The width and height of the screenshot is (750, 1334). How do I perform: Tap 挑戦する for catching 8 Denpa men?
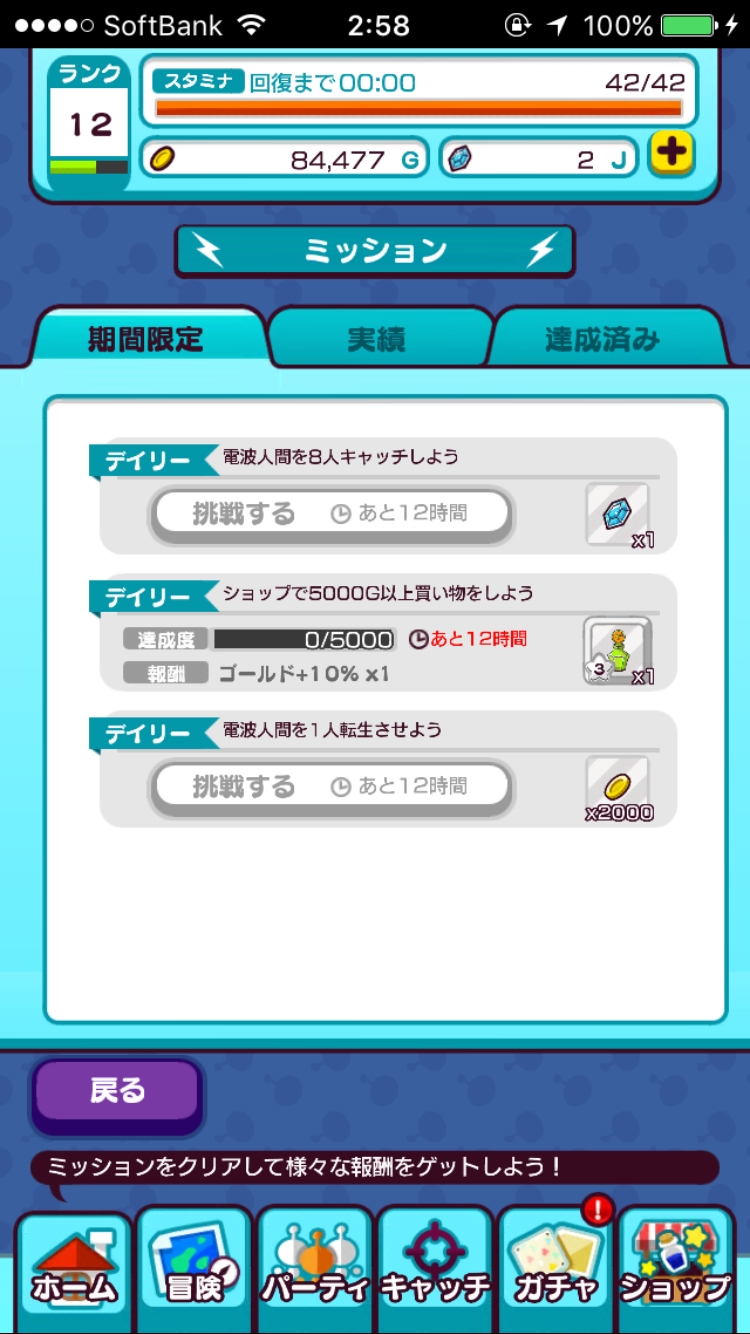[x=330, y=514]
